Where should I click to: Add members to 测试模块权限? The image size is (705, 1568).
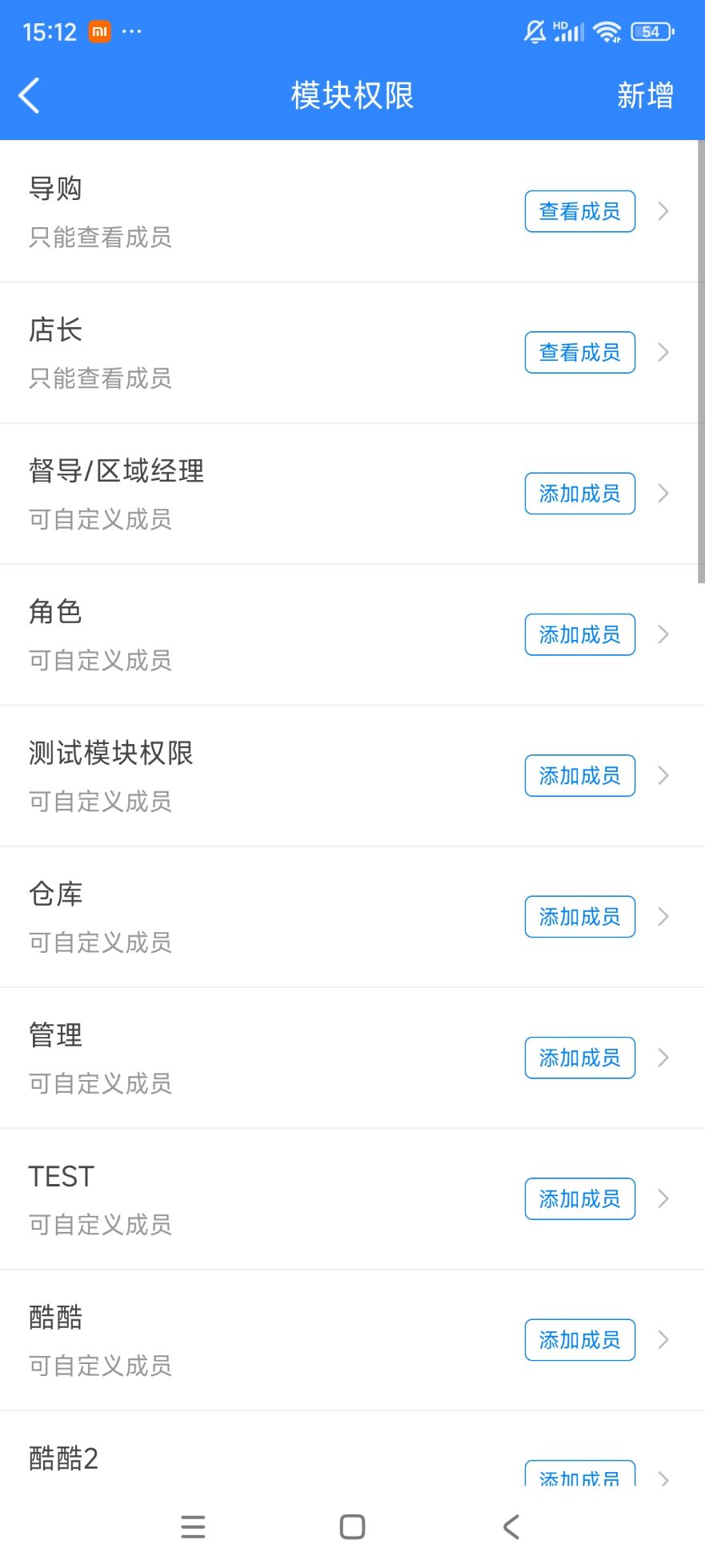[x=579, y=776]
